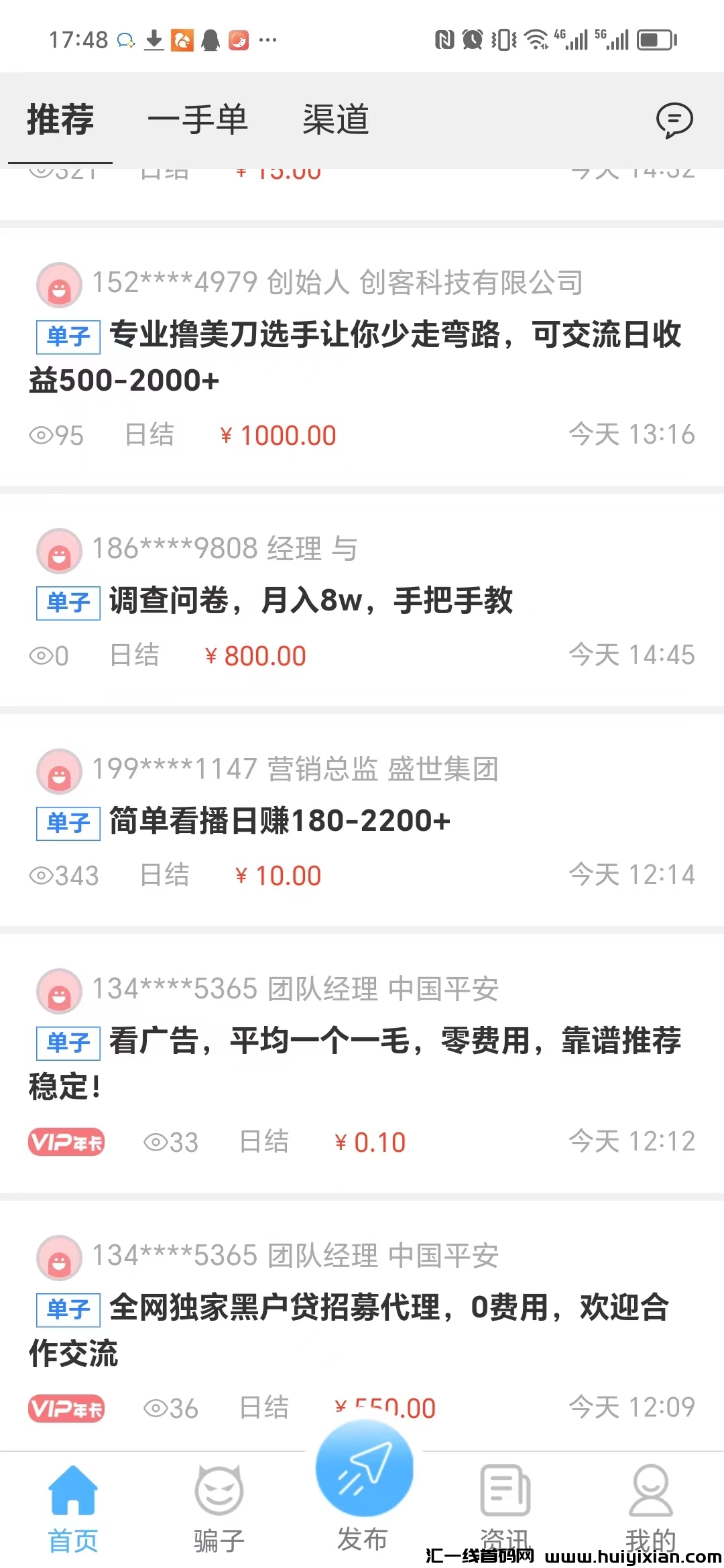View the 简单看播日赚180-2200+ post
724x1568 pixels.
click(280, 821)
